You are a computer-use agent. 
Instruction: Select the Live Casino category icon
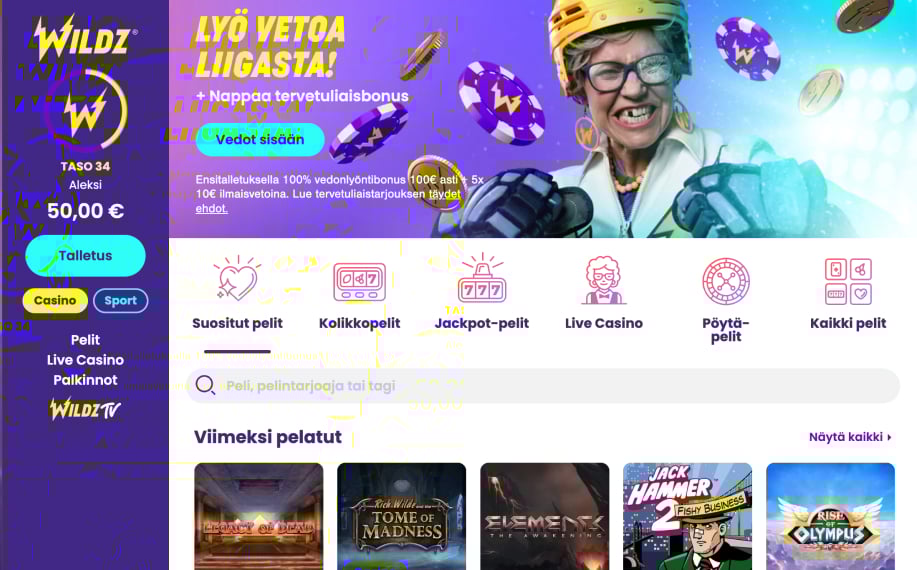point(604,293)
